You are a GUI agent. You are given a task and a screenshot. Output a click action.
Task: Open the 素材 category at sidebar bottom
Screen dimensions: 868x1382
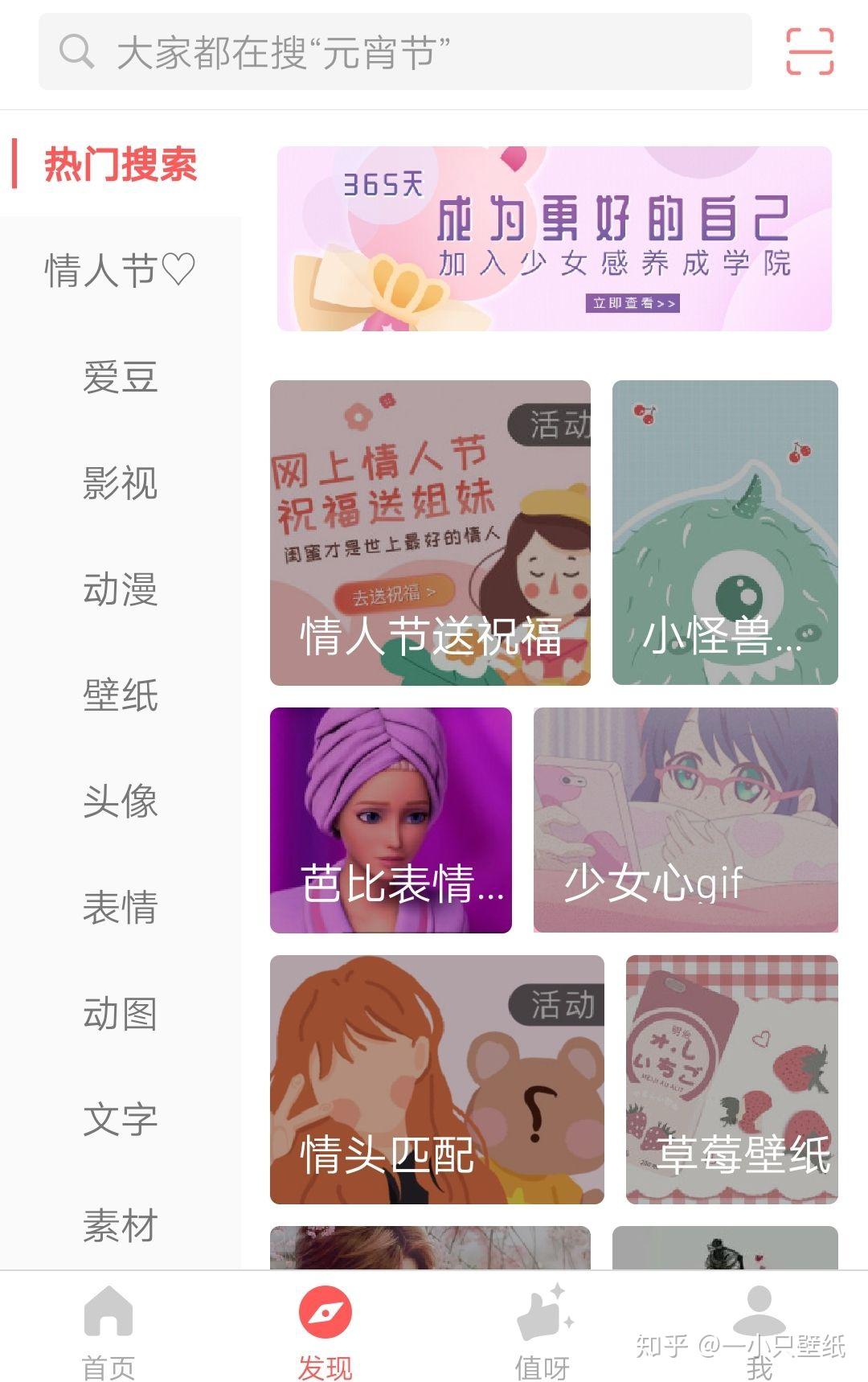tap(121, 1225)
